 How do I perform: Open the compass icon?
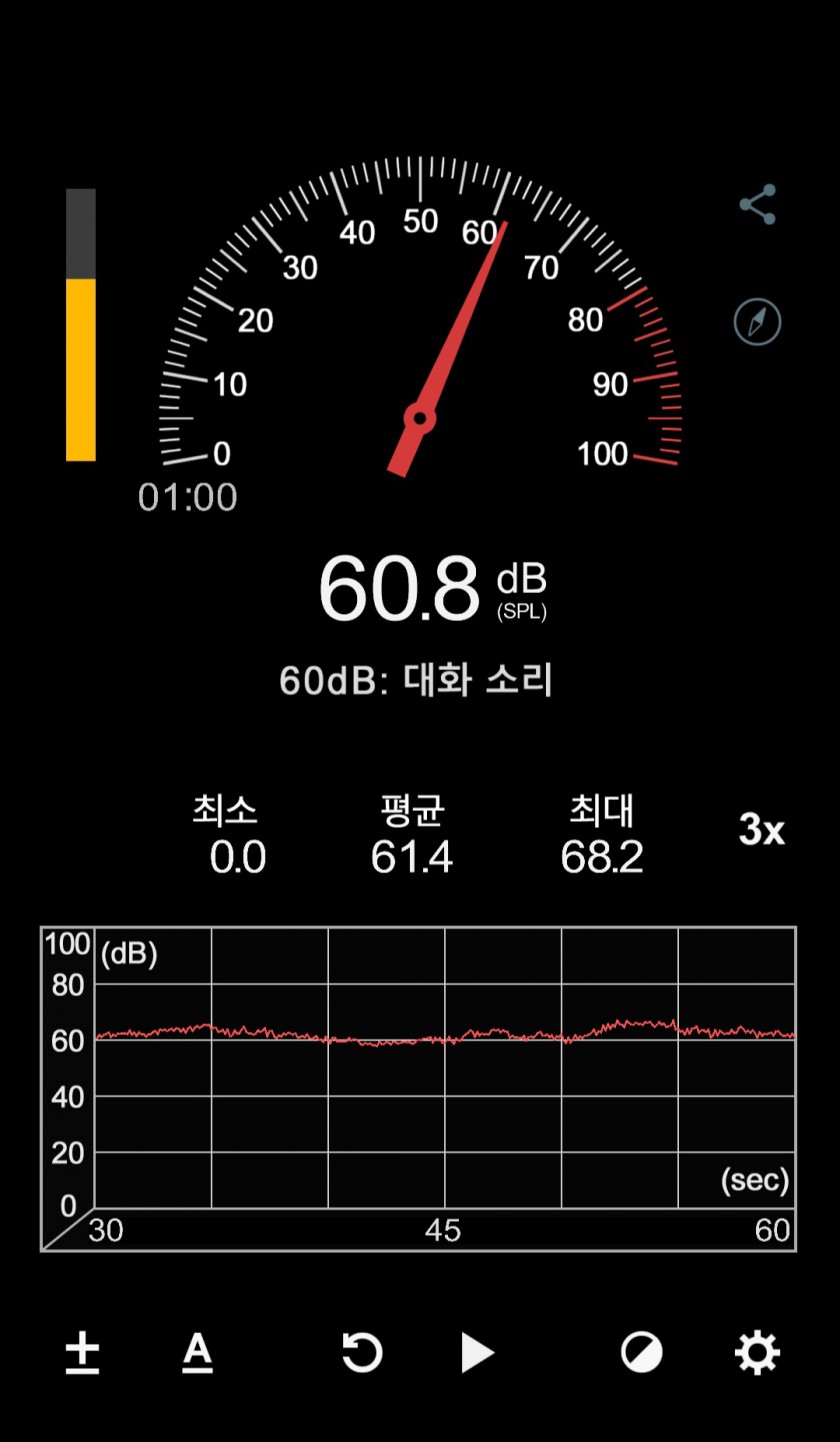pos(757,322)
